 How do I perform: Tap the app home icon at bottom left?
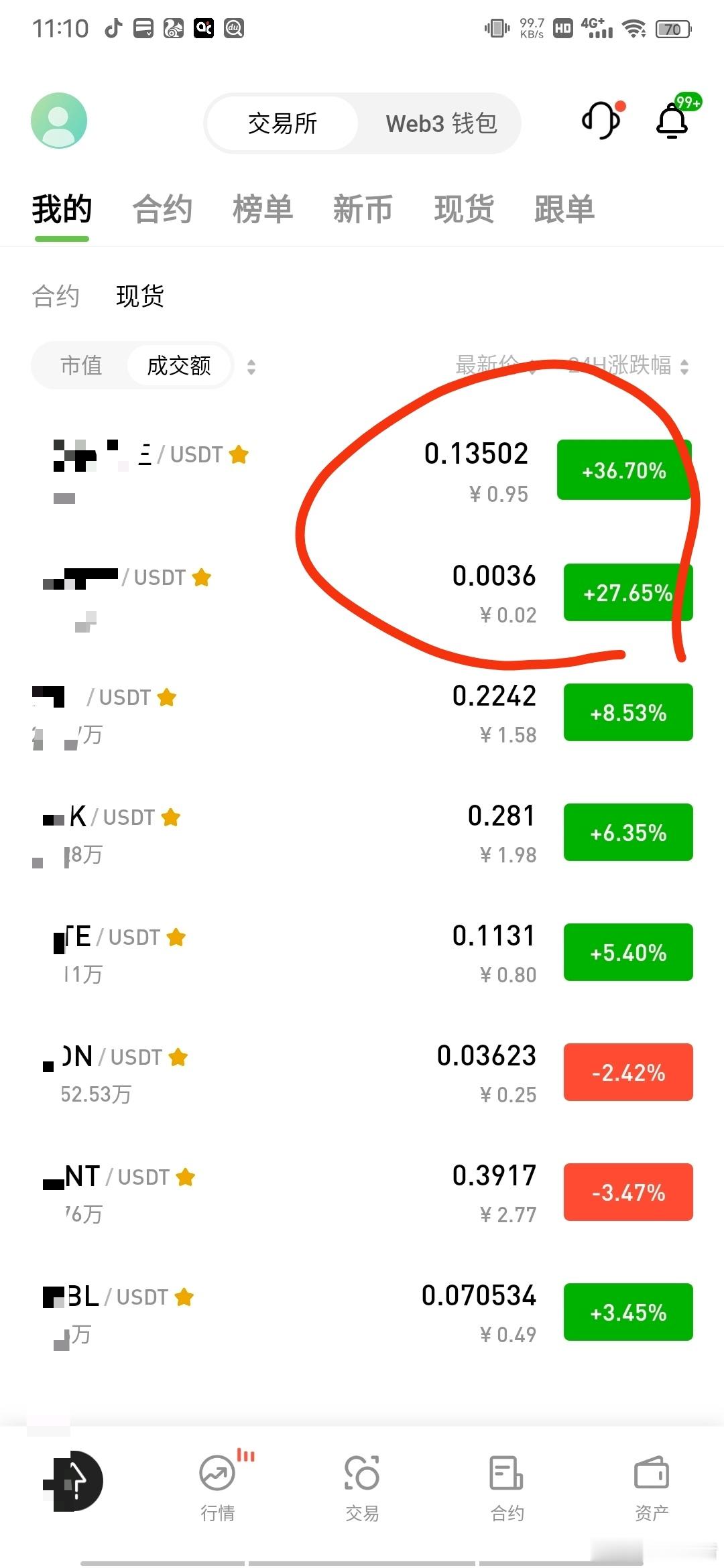[74, 1481]
